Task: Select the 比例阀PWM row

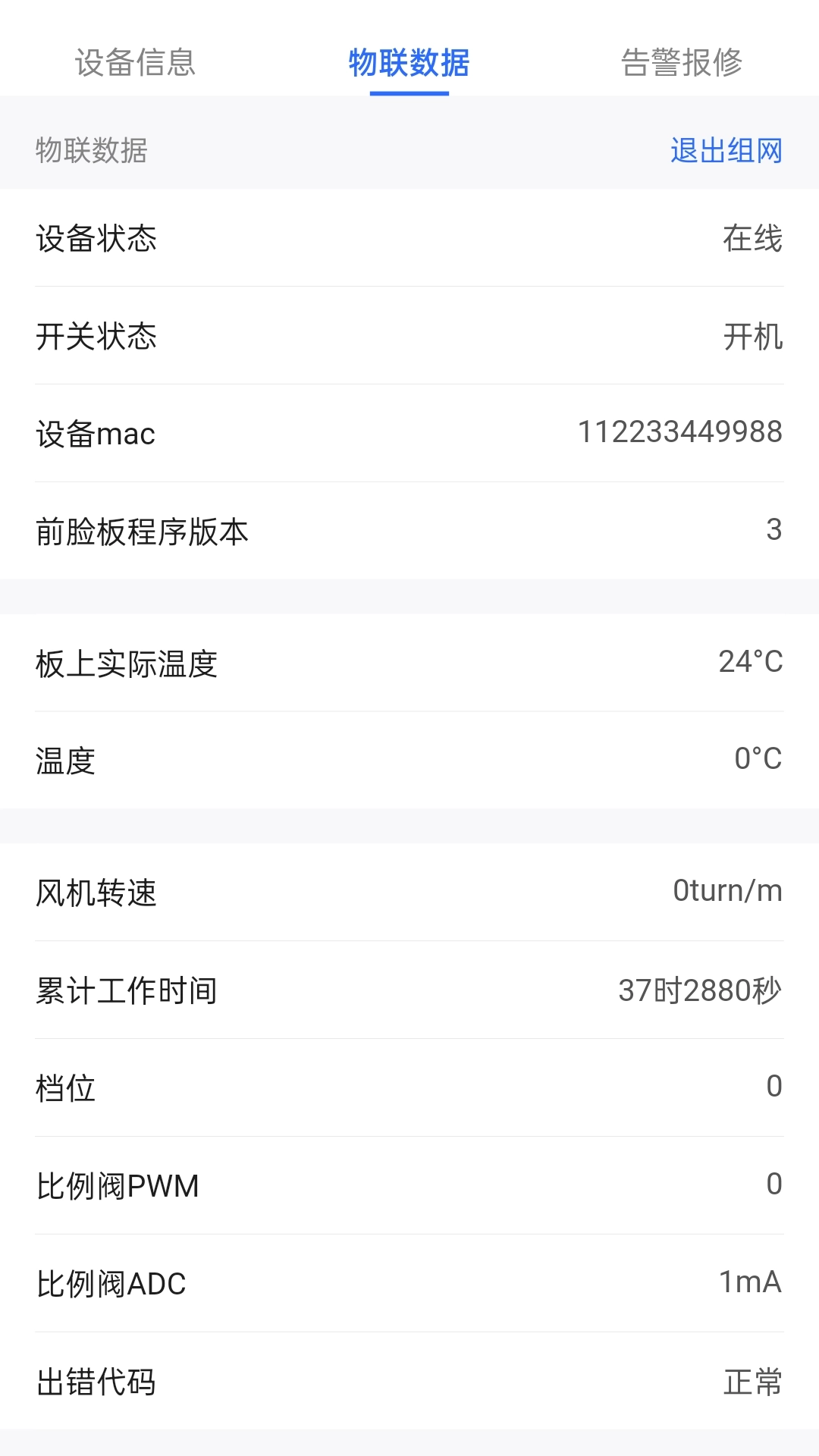Action: pyautogui.click(x=409, y=1185)
